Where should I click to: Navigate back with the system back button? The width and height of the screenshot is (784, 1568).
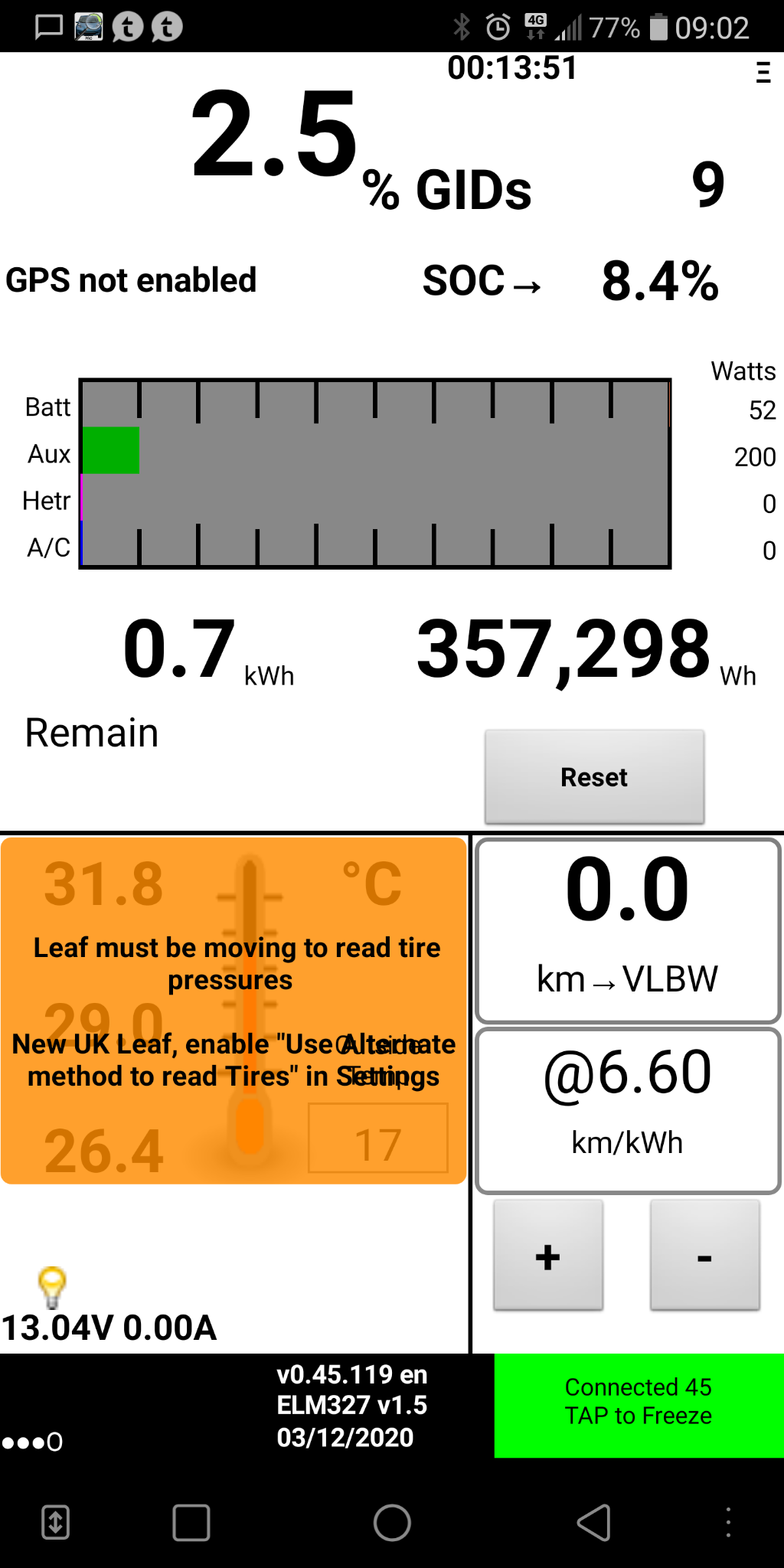(594, 1522)
